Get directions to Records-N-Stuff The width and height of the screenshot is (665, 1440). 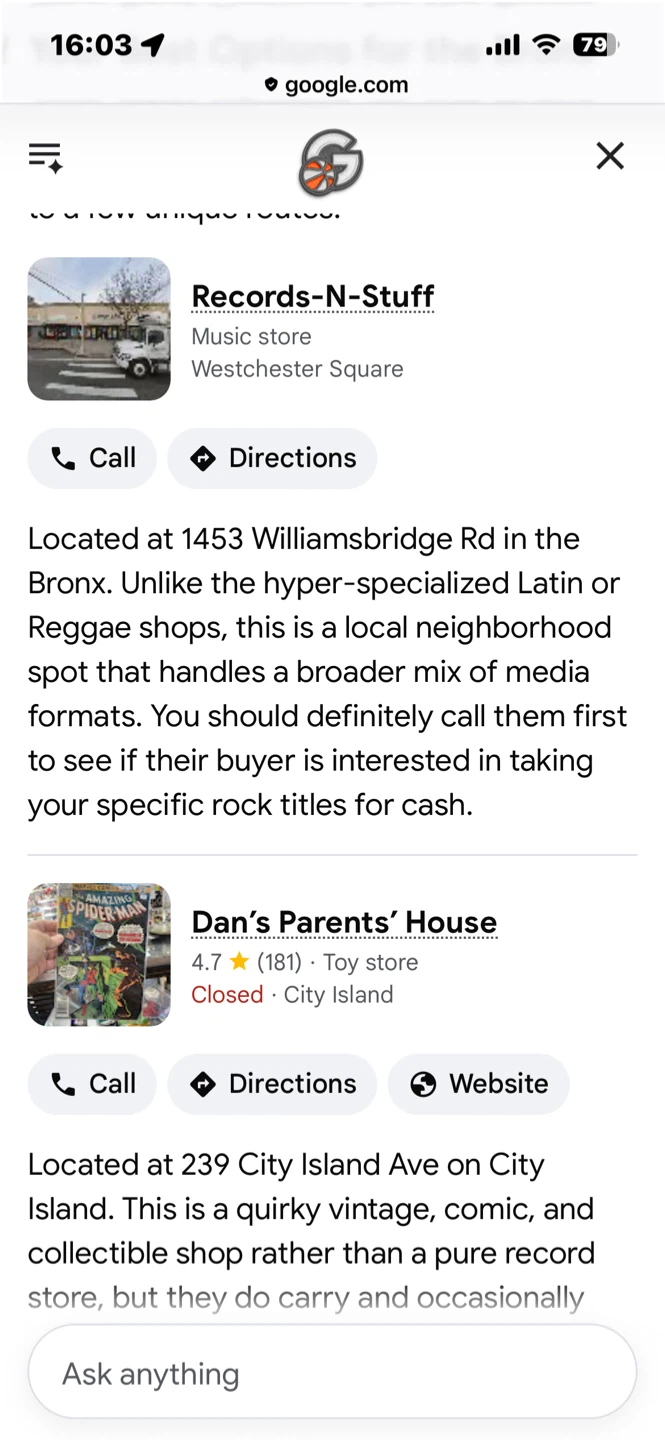[x=272, y=458]
